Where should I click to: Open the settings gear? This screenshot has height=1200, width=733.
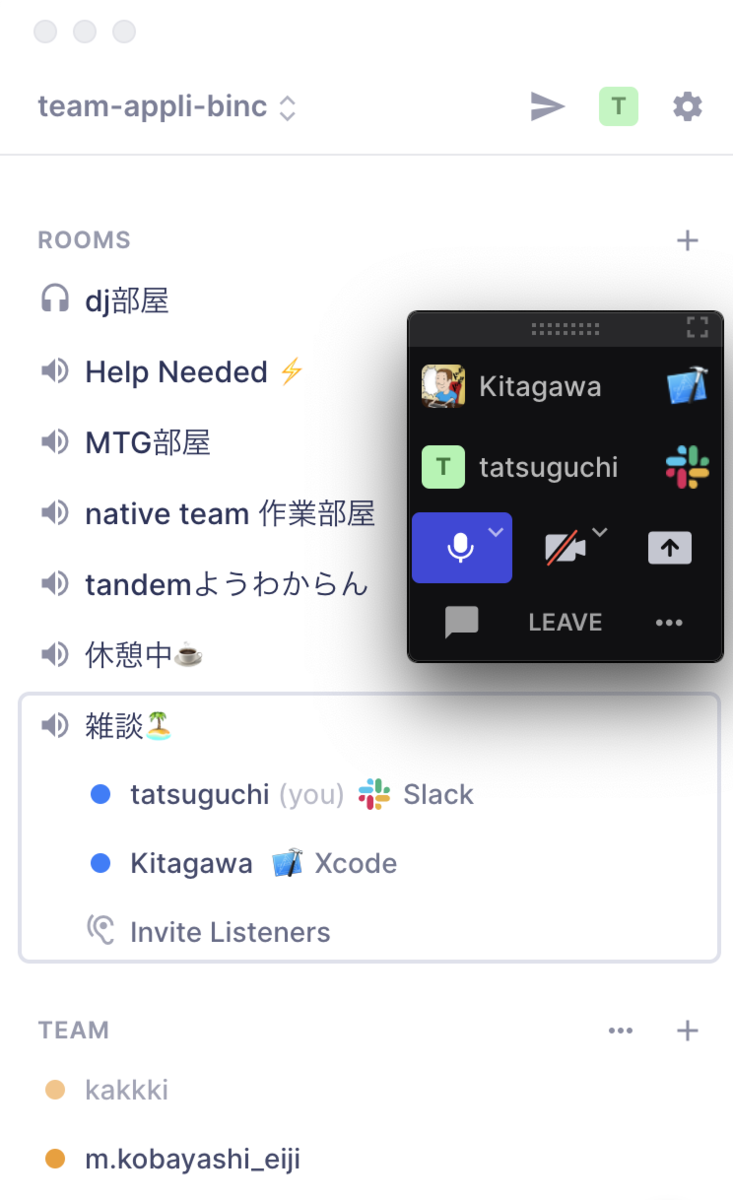pos(687,106)
